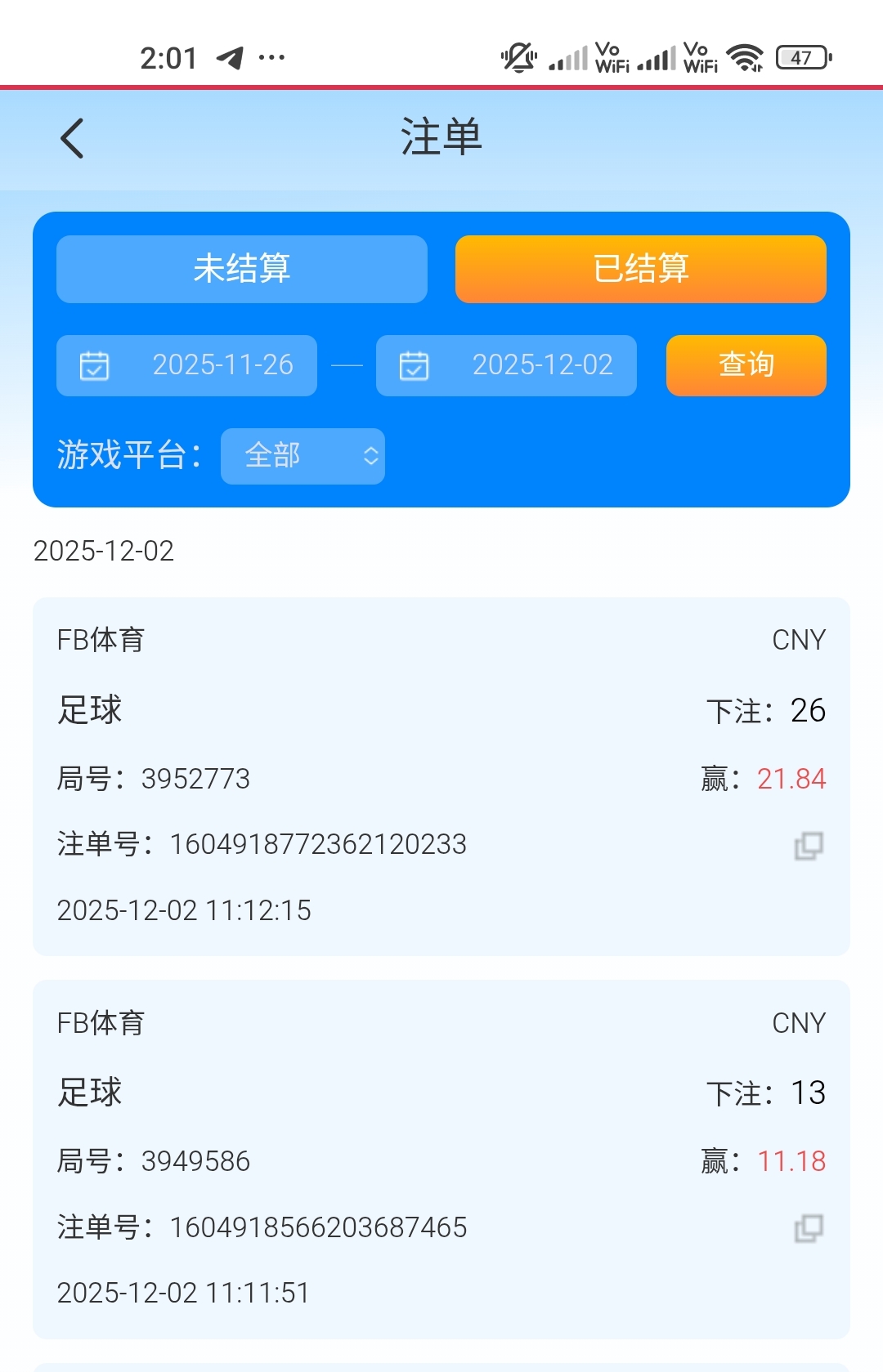Select the 已结算 tab

[x=640, y=269]
